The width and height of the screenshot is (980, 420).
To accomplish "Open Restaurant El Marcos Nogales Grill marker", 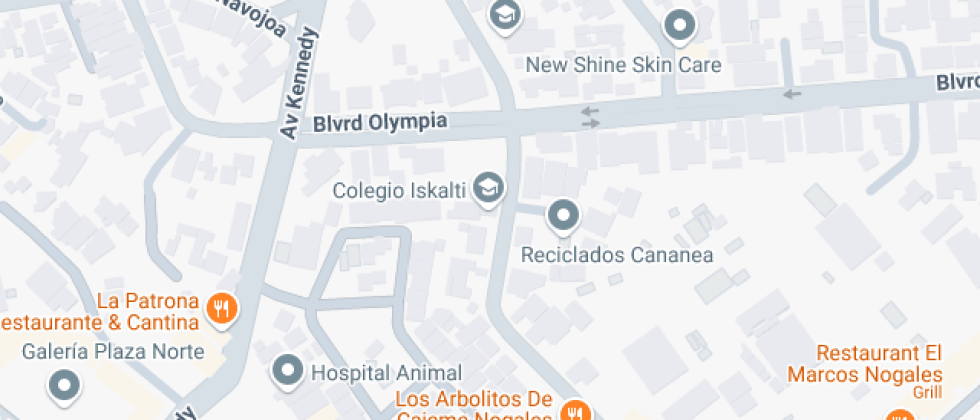I will (899, 415).
